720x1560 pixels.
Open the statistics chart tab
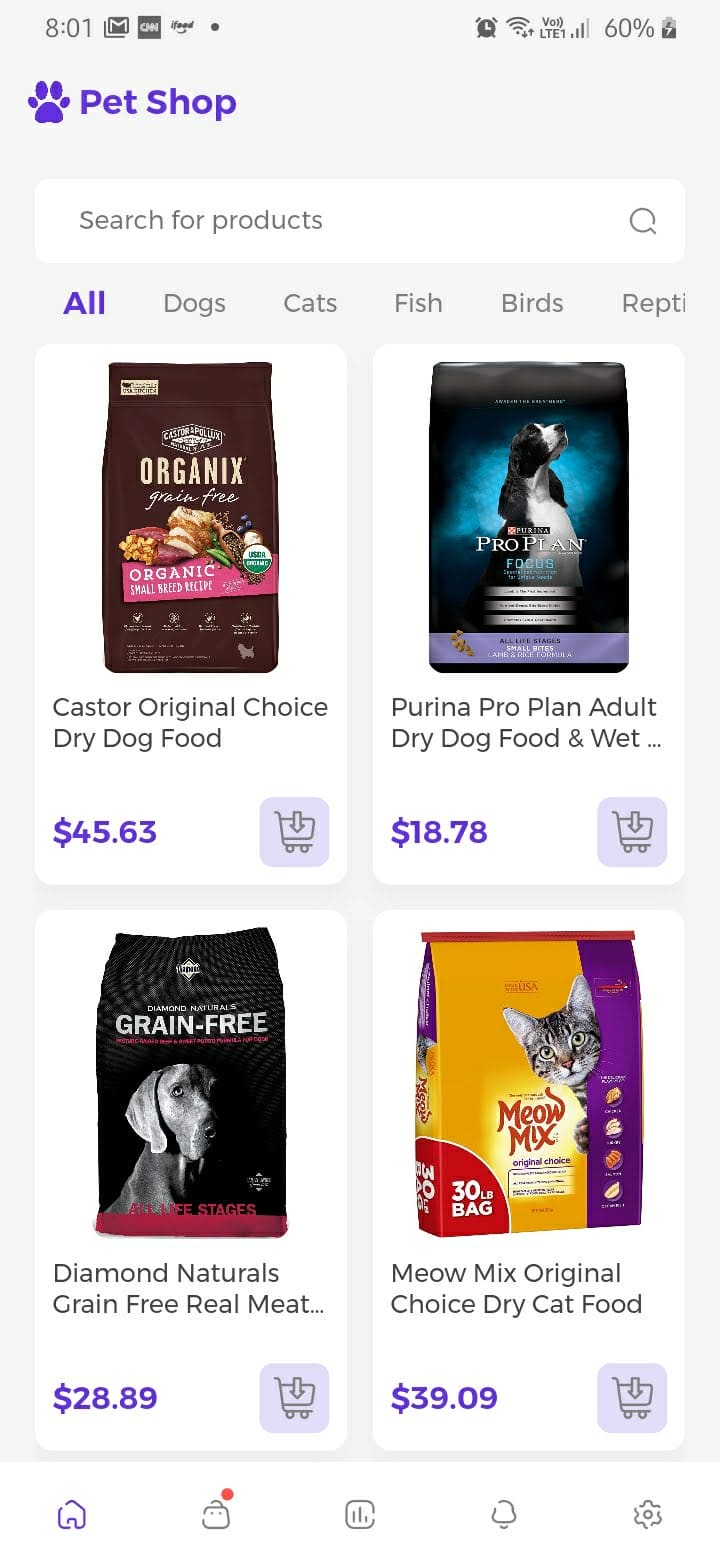pos(360,1515)
